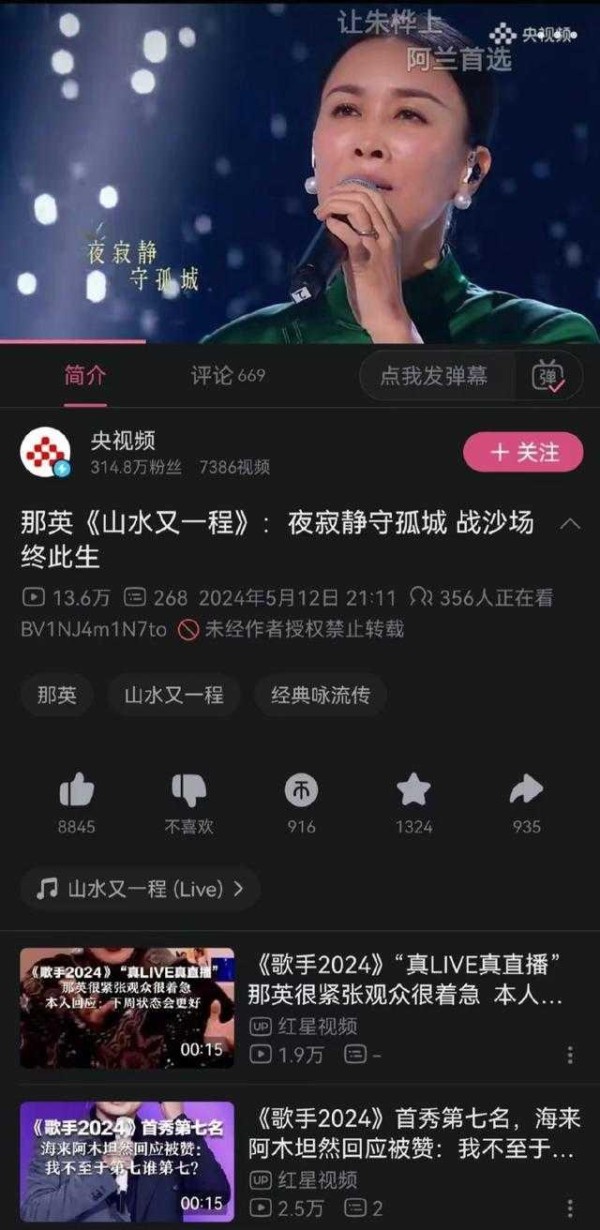Like this video with thumbs up
Image resolution: width=600 pixels, height=1230 pixels.
click(x=77, y=791)
